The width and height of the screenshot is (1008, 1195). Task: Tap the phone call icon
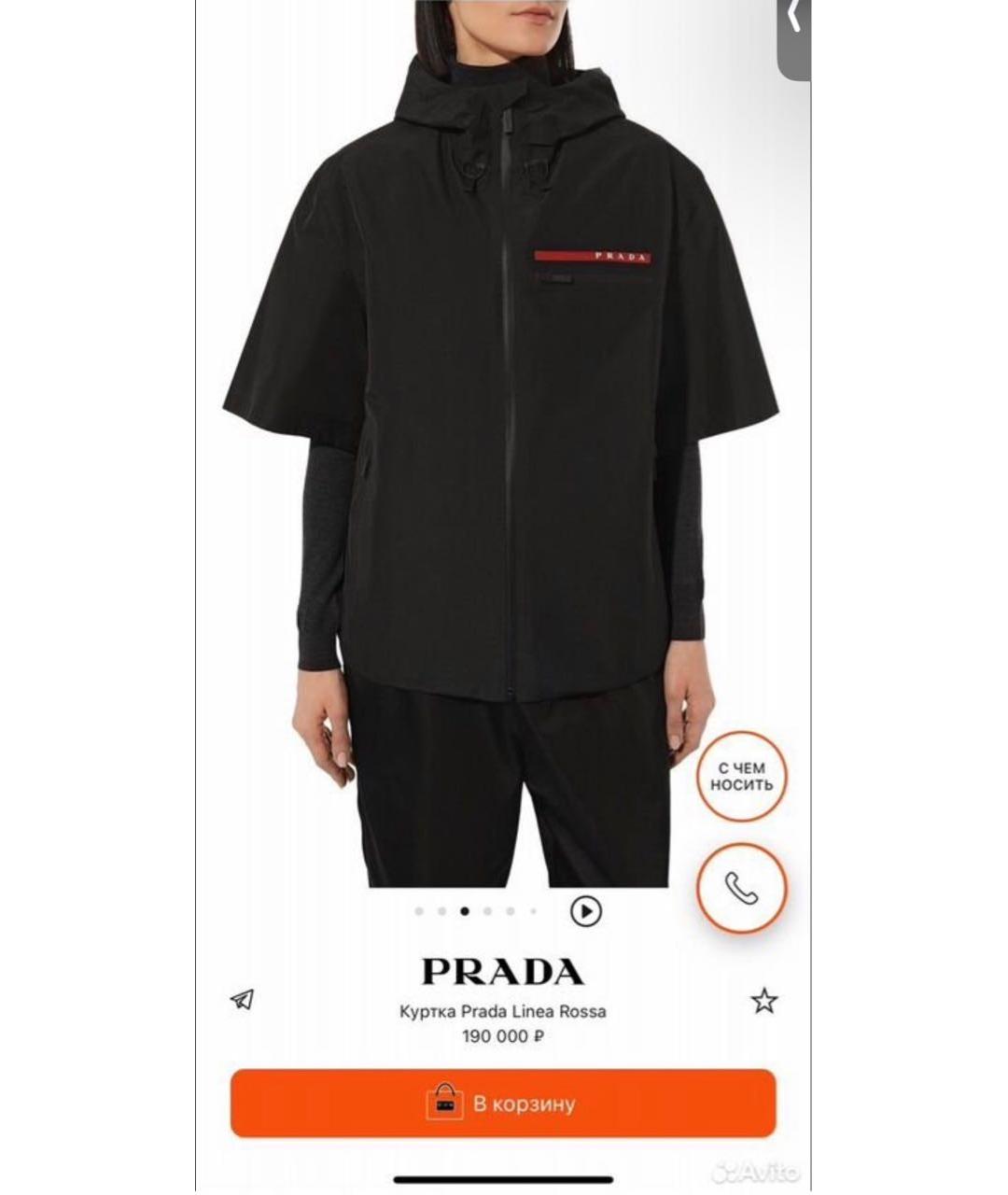740,887
